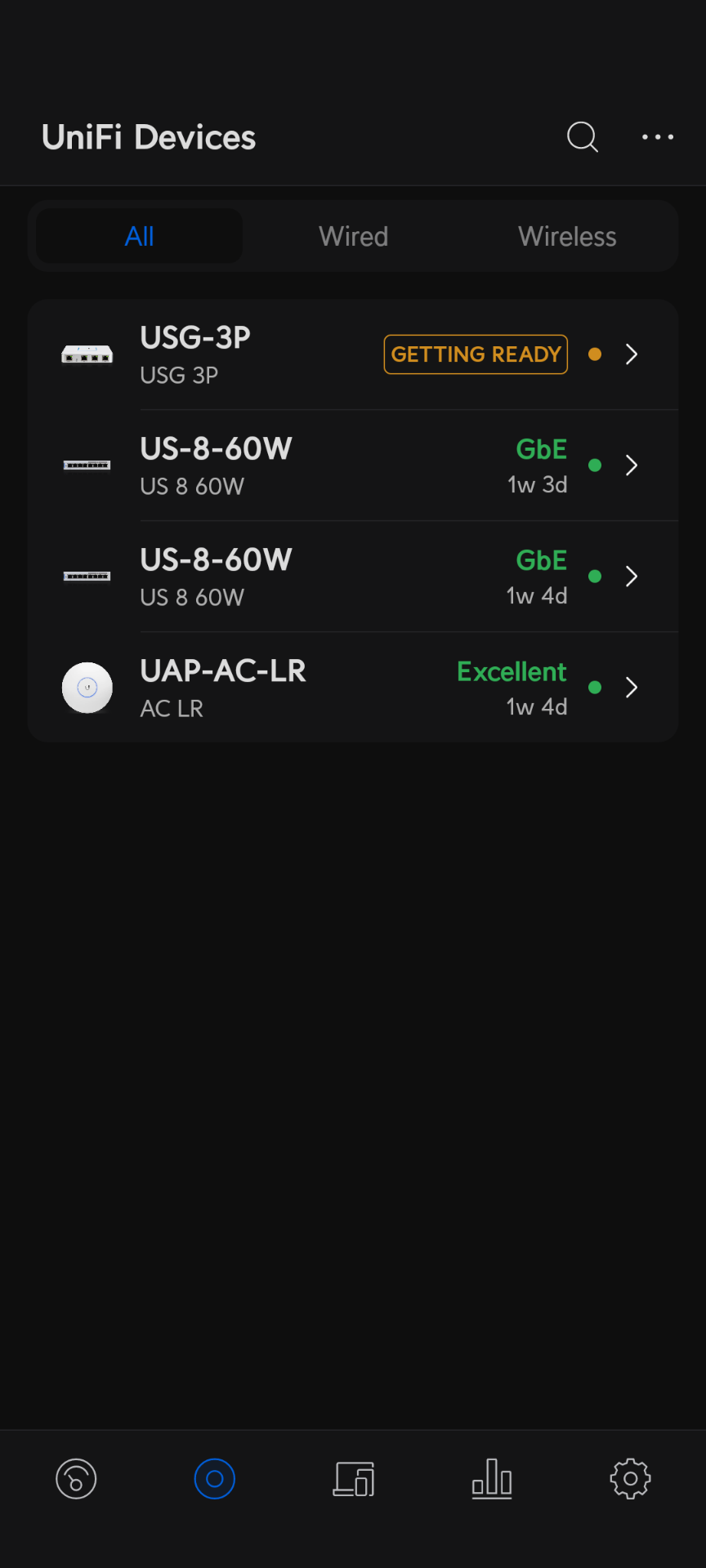Open the US-8-60W switch with 1w 4d uptime
Image resolution: width=706 pixels, height=1568 pixels.
pos(353,577)
